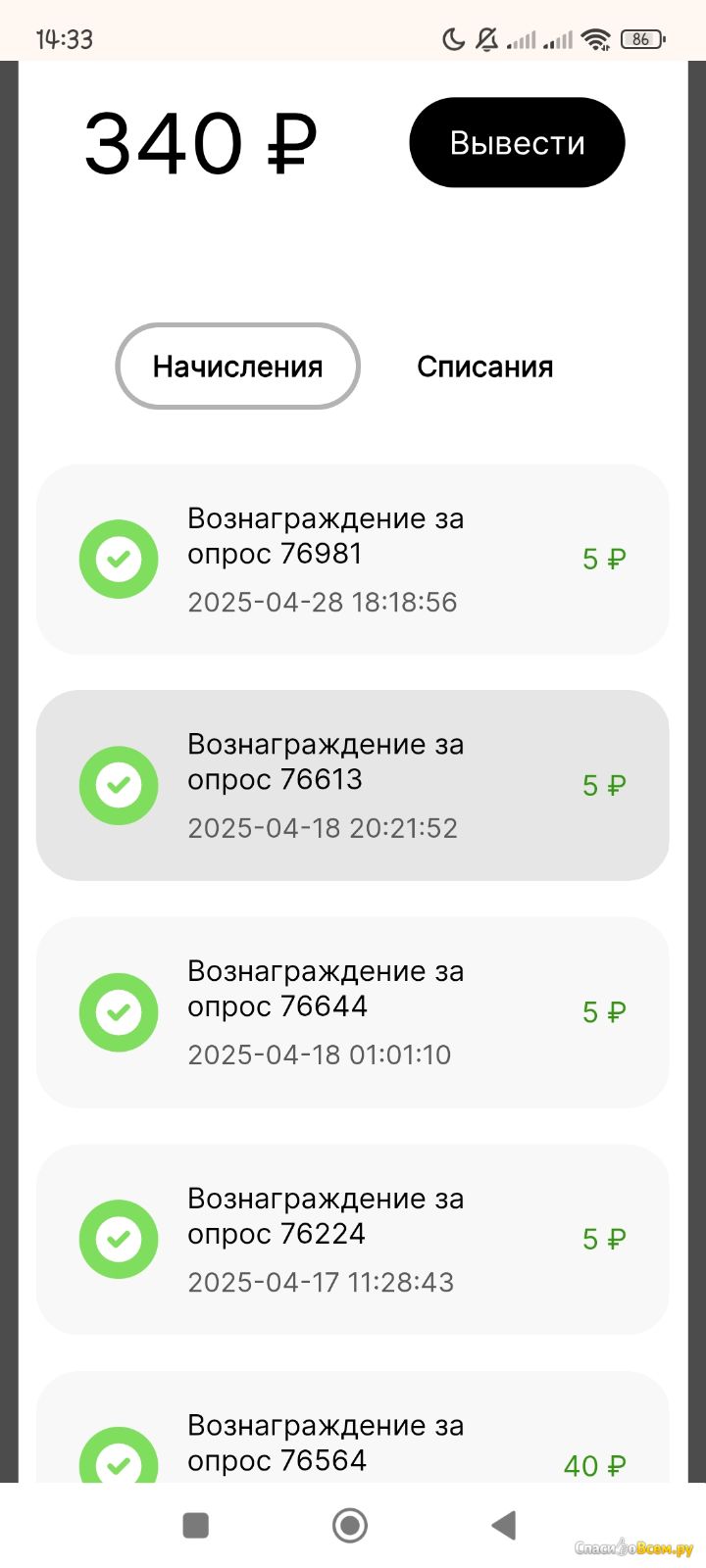The height and width of the screenshot is (1568, 706).
Task: Select the Начисления tab
Action: pyautogui.click(x=237, y=367)
